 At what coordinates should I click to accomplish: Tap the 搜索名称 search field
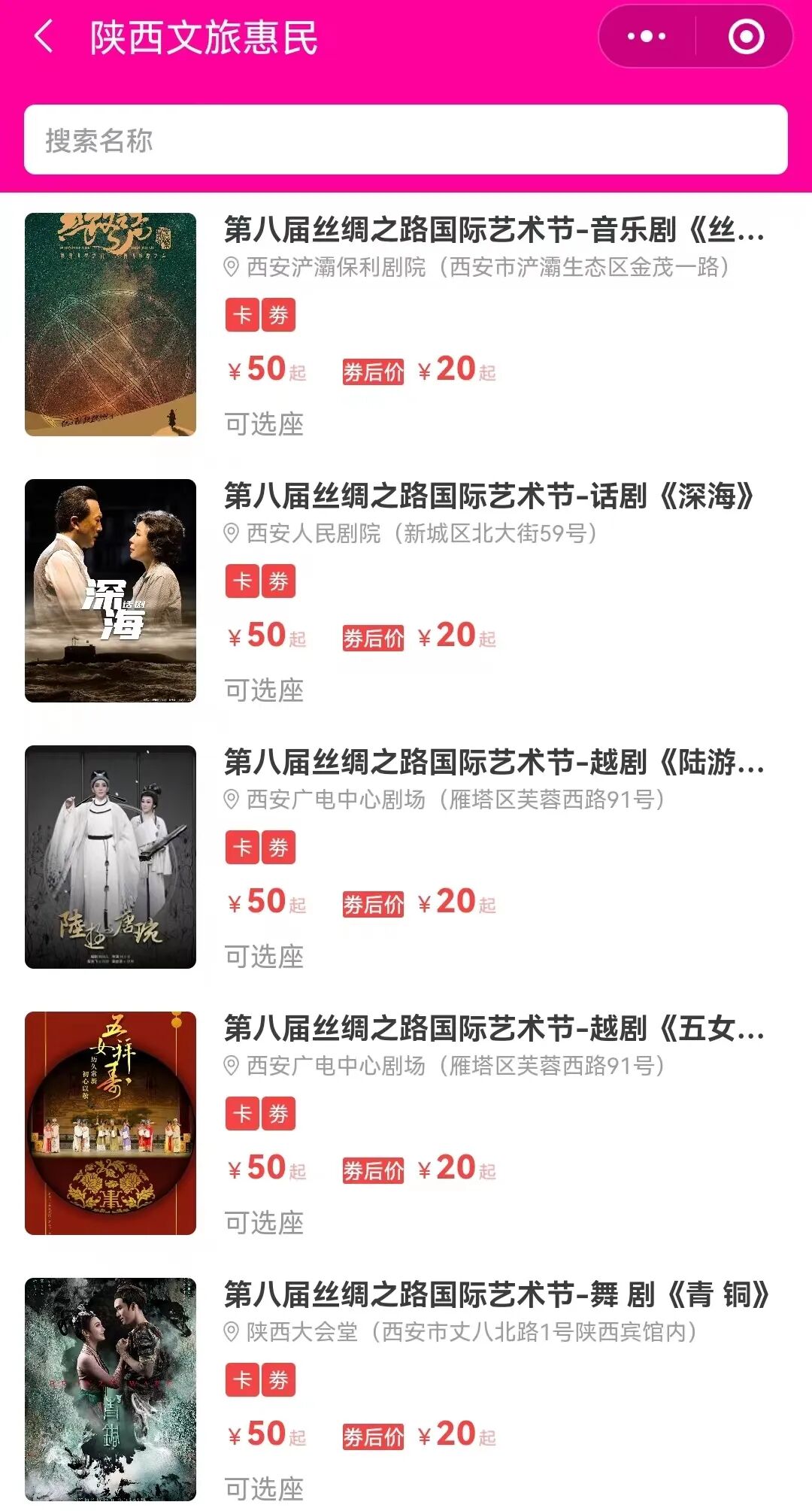click(x=406, y=140)
